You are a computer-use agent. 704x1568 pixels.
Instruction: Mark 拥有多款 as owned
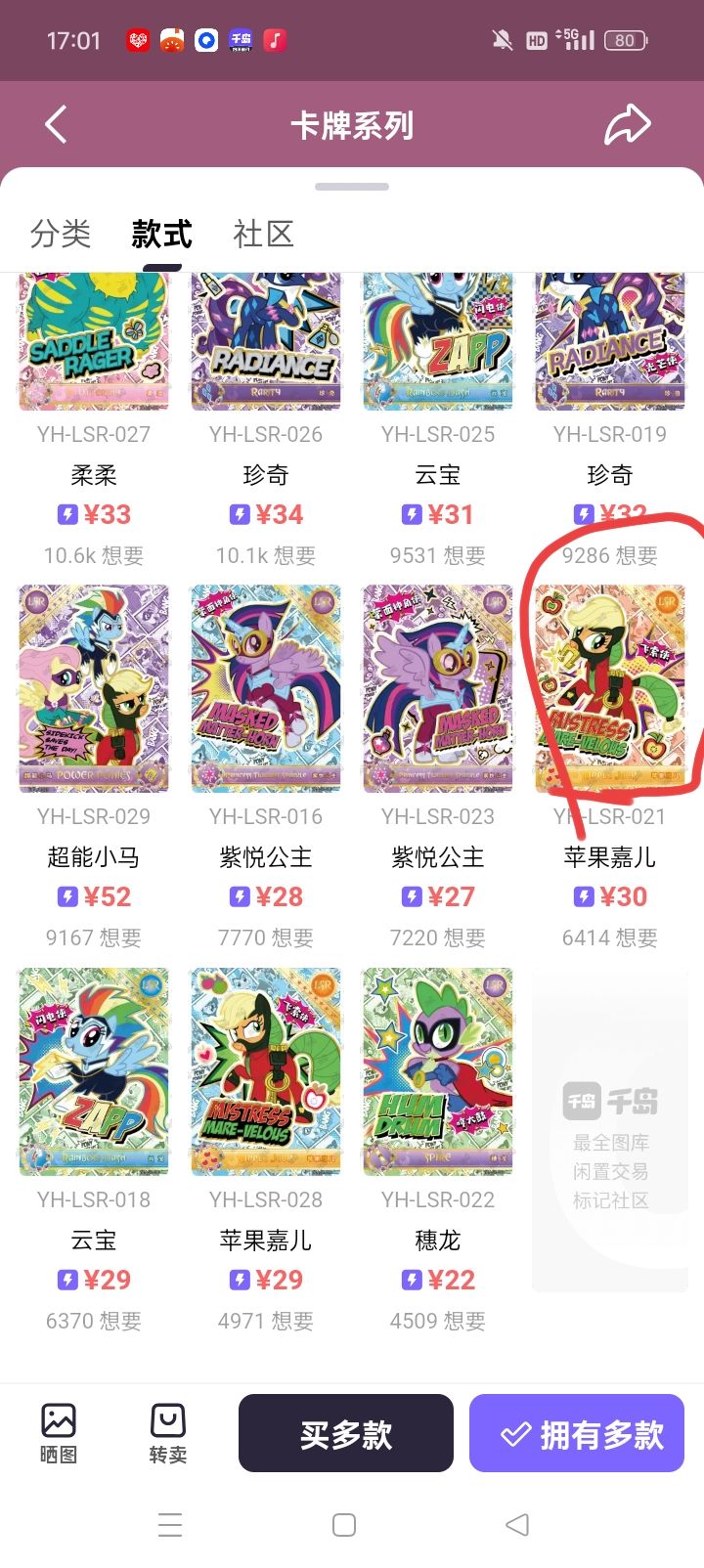(x=577, y=1433)
